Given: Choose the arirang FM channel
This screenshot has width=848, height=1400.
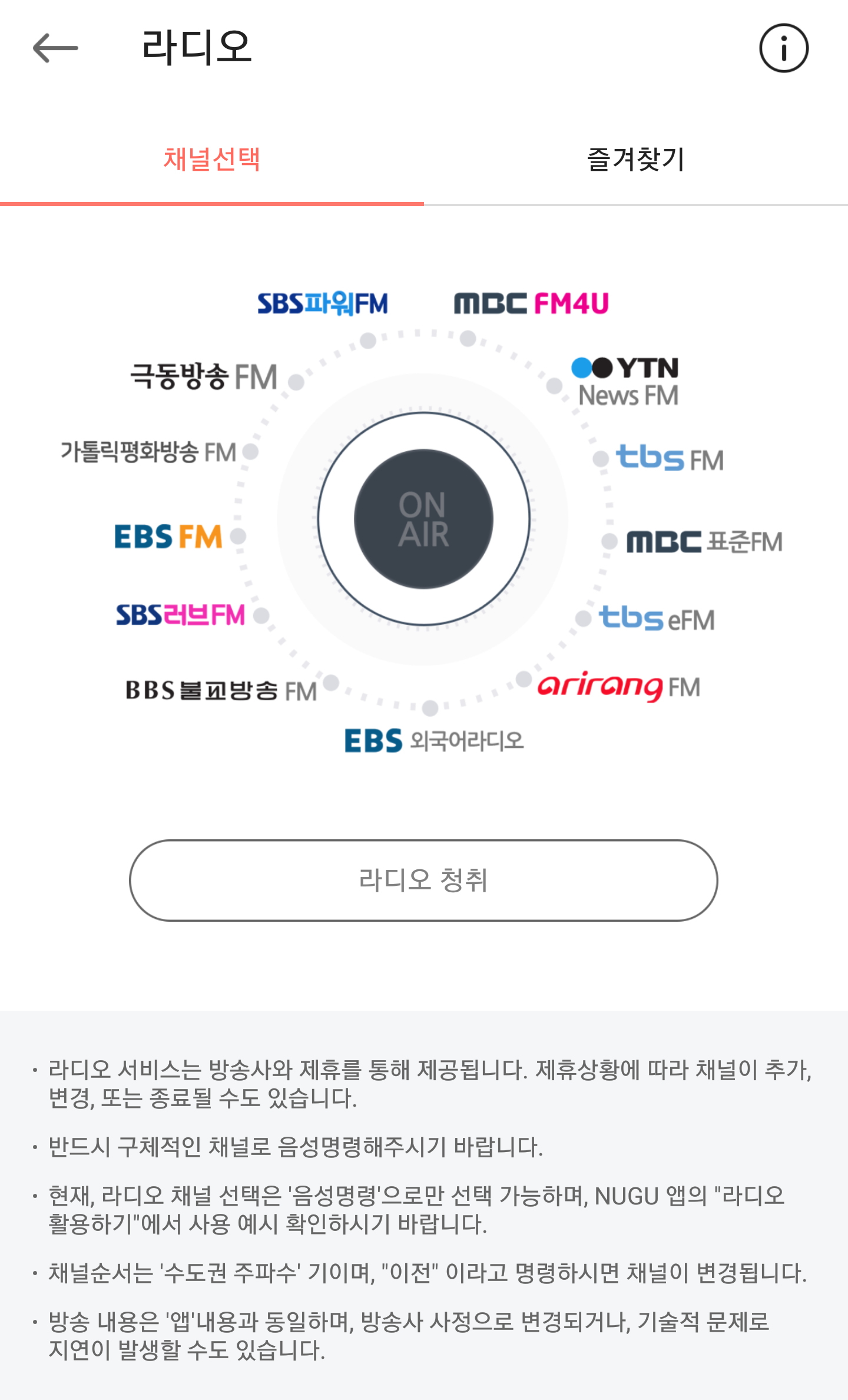Looking at the screenshot, I should click(619, 686).
